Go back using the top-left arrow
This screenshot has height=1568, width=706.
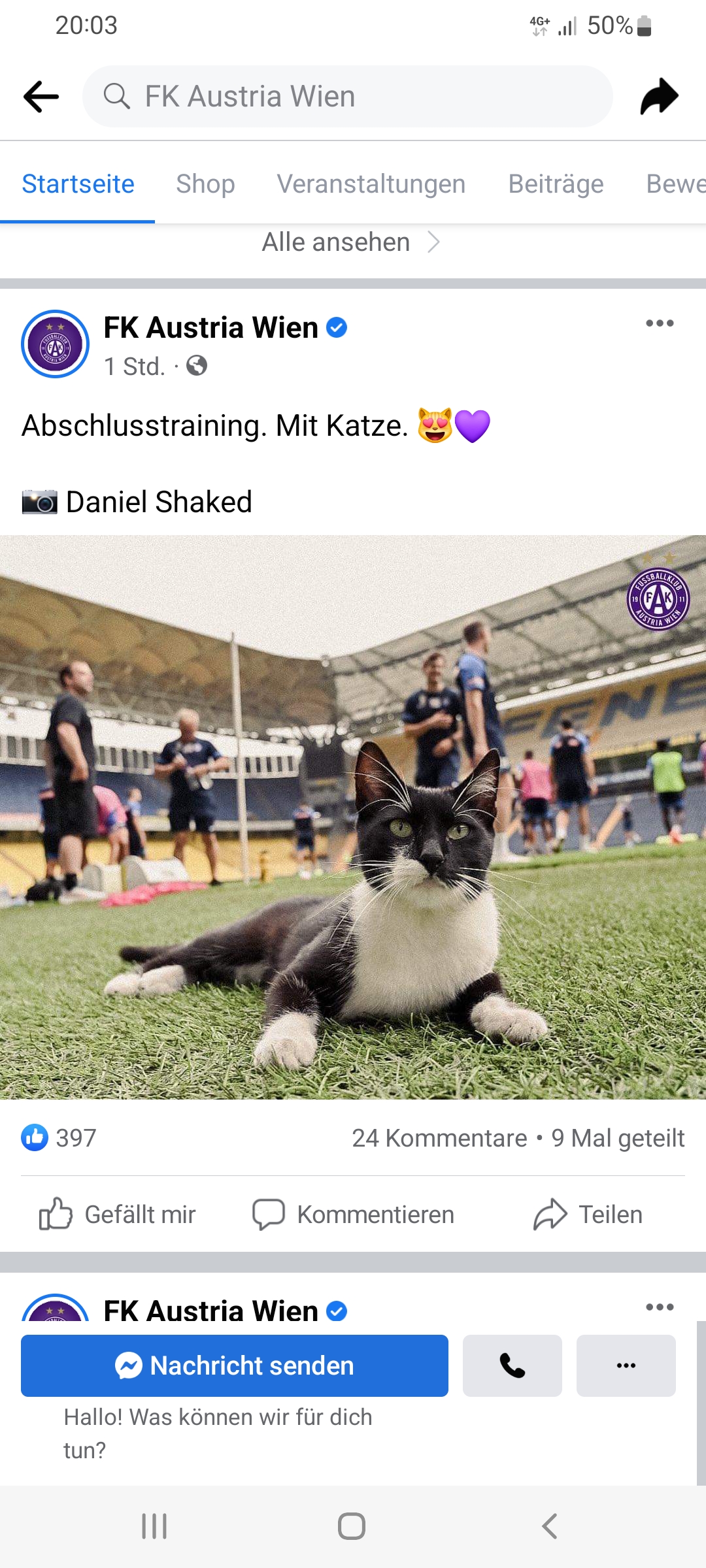coord(41,97)
